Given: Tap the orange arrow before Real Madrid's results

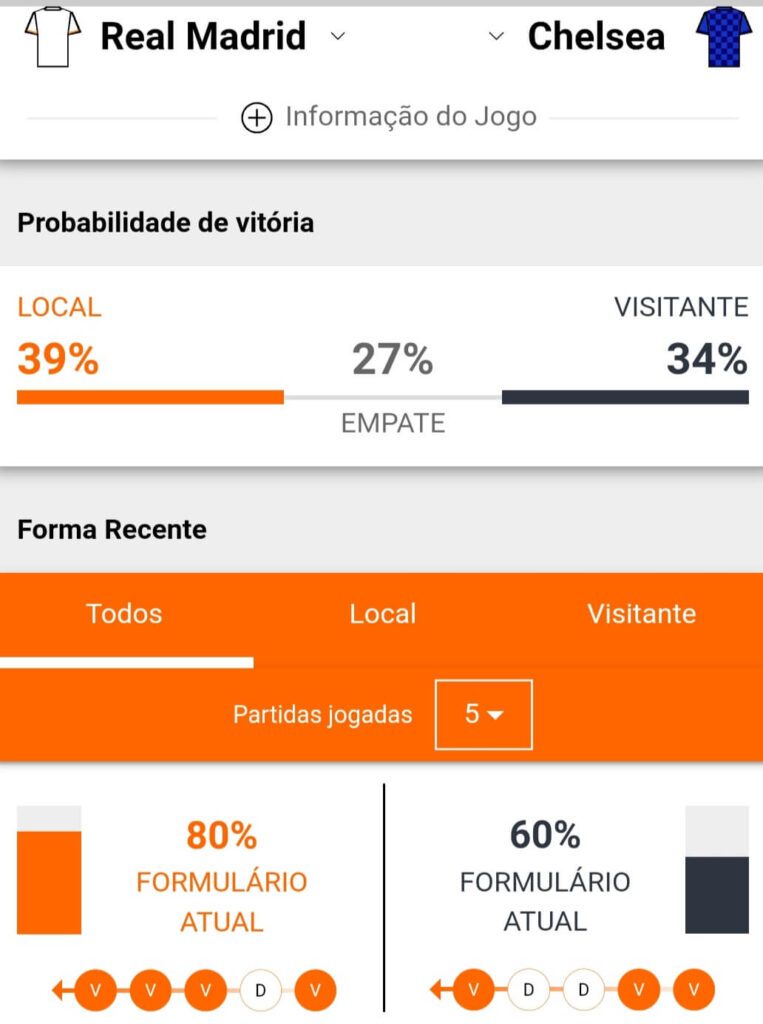Looking at the screenshot, I should click(x=63, y=991).
